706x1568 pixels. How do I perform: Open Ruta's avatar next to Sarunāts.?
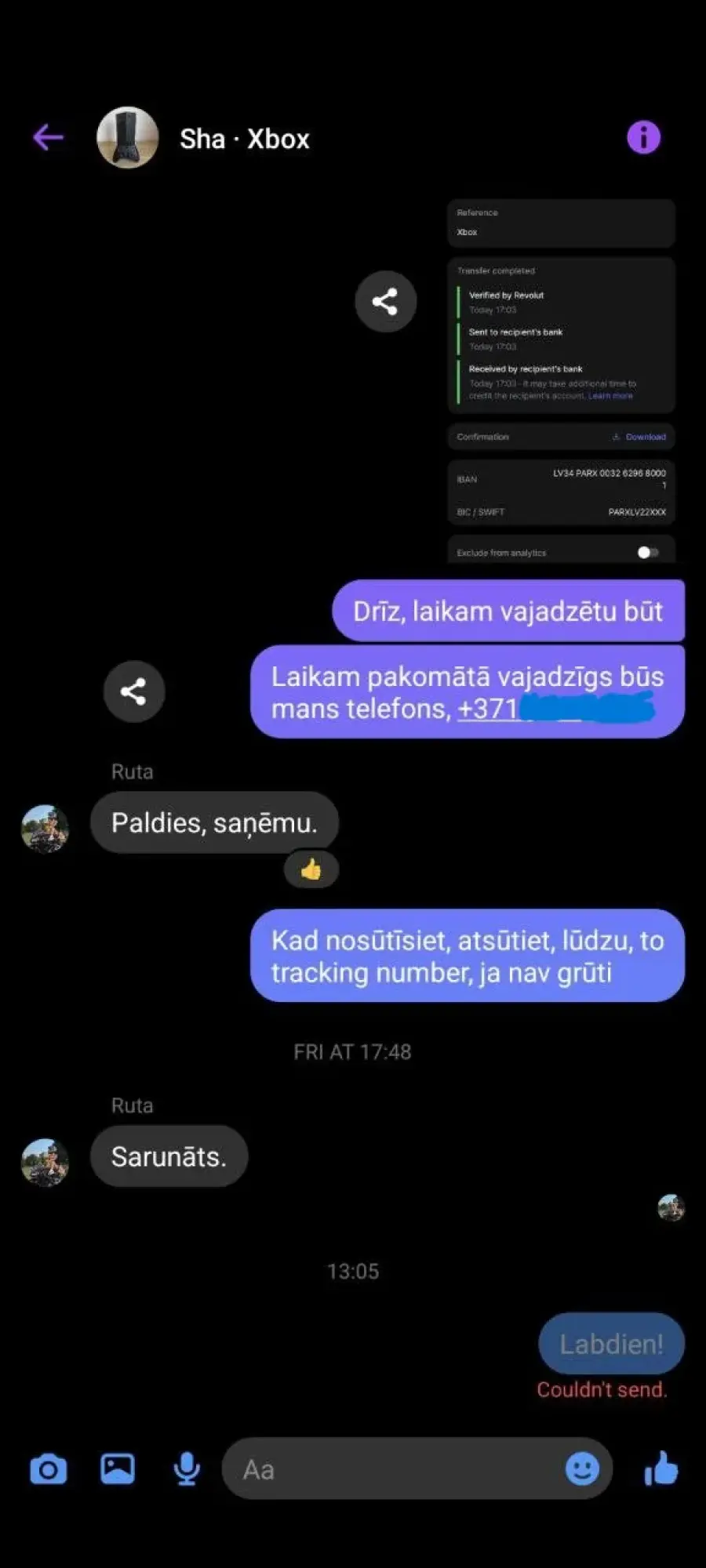(x=45, y=1162)
